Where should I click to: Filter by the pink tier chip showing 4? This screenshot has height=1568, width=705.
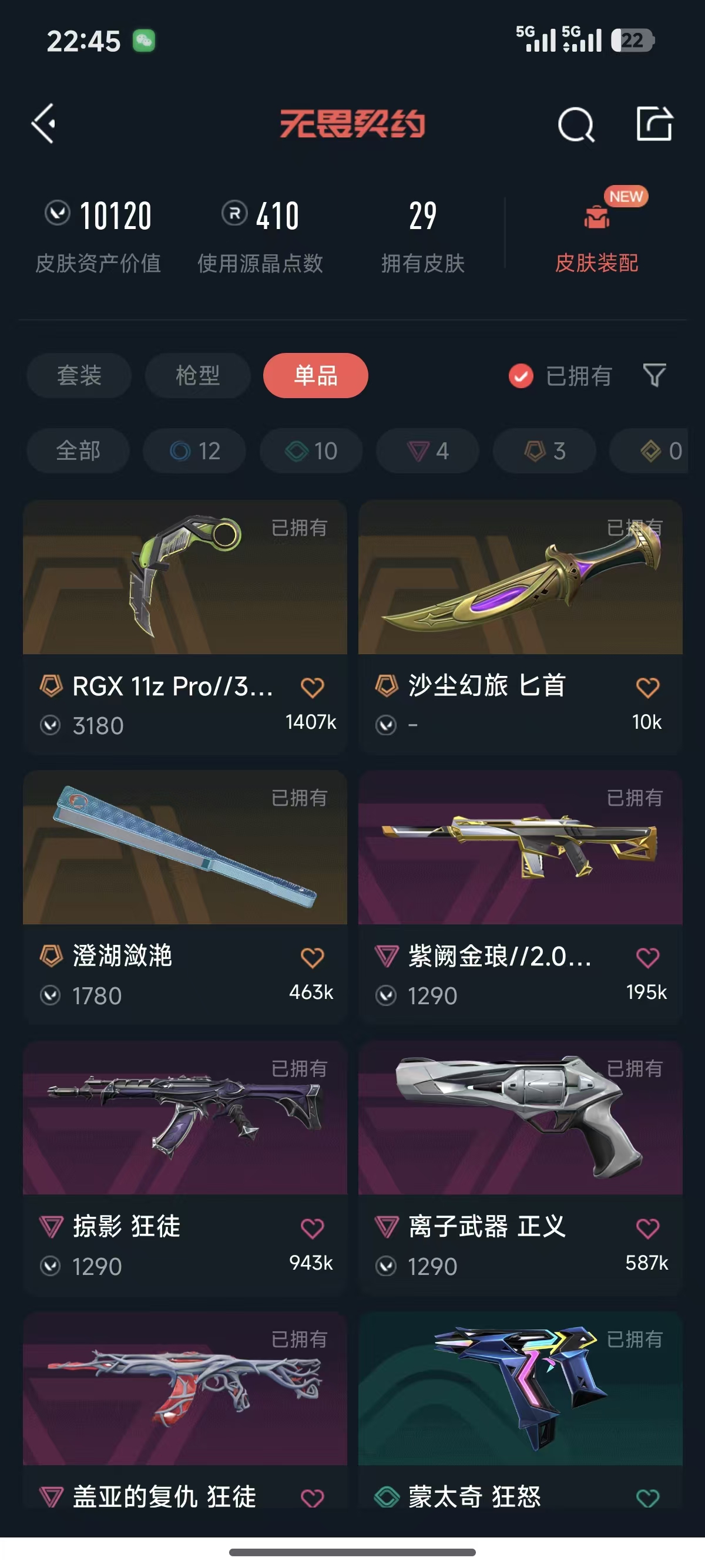[x=427, y=451]
